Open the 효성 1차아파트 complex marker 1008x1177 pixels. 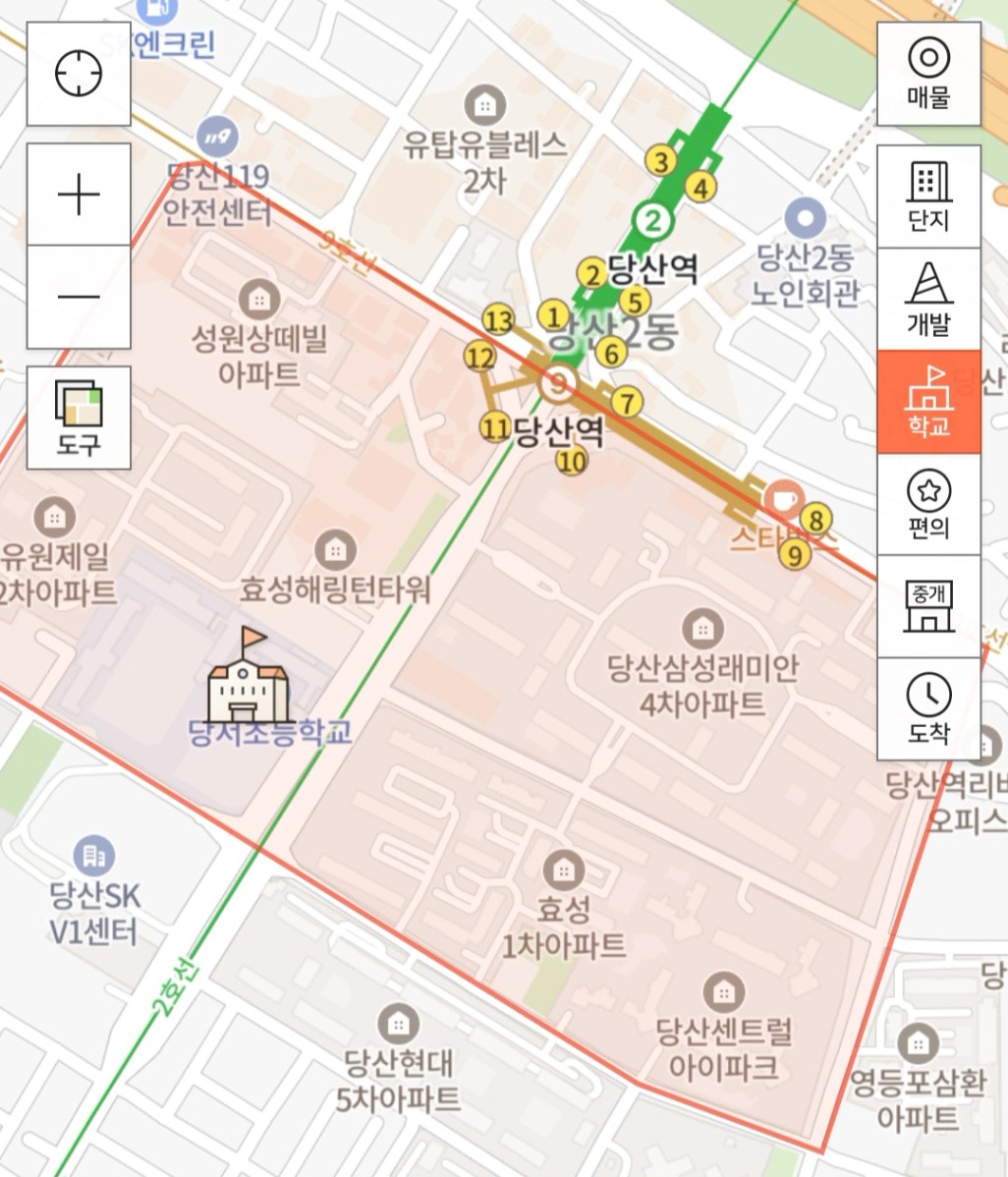pyautogui.click(x=563, y=870)
